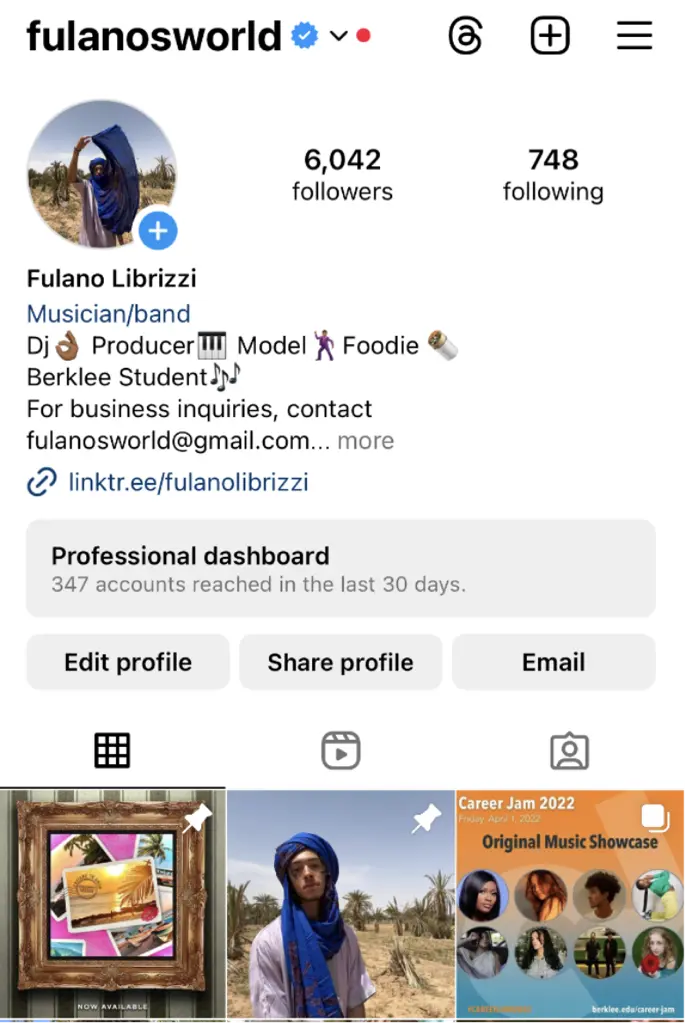View the 6,042 followers list
686x1024 pixels.
tap(342, 175)
